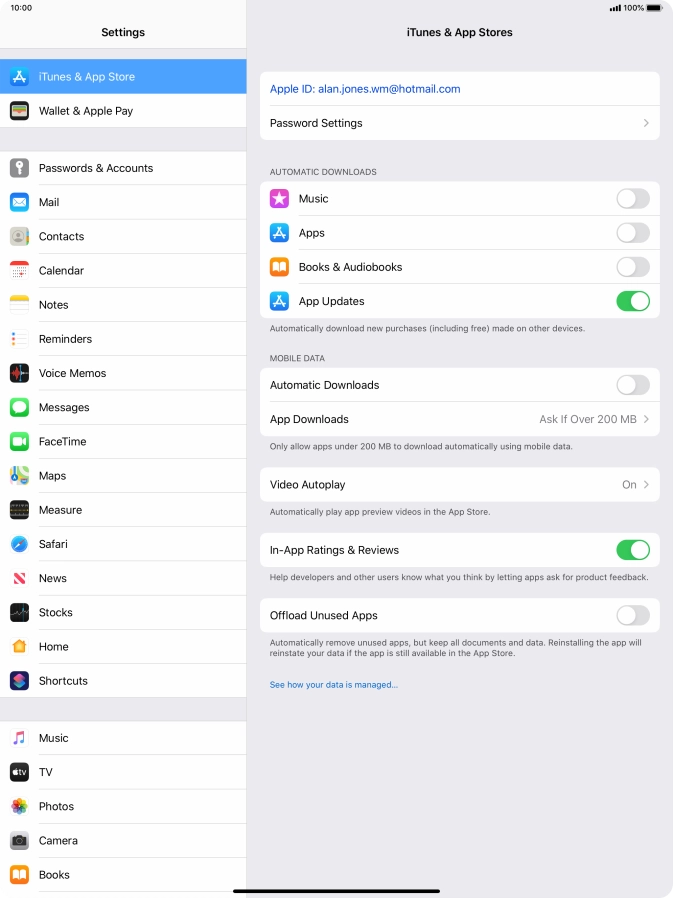Open Shortcuts settings
Image resolution: width=673 pixels, height=898 pixels.
pos(123,681)
